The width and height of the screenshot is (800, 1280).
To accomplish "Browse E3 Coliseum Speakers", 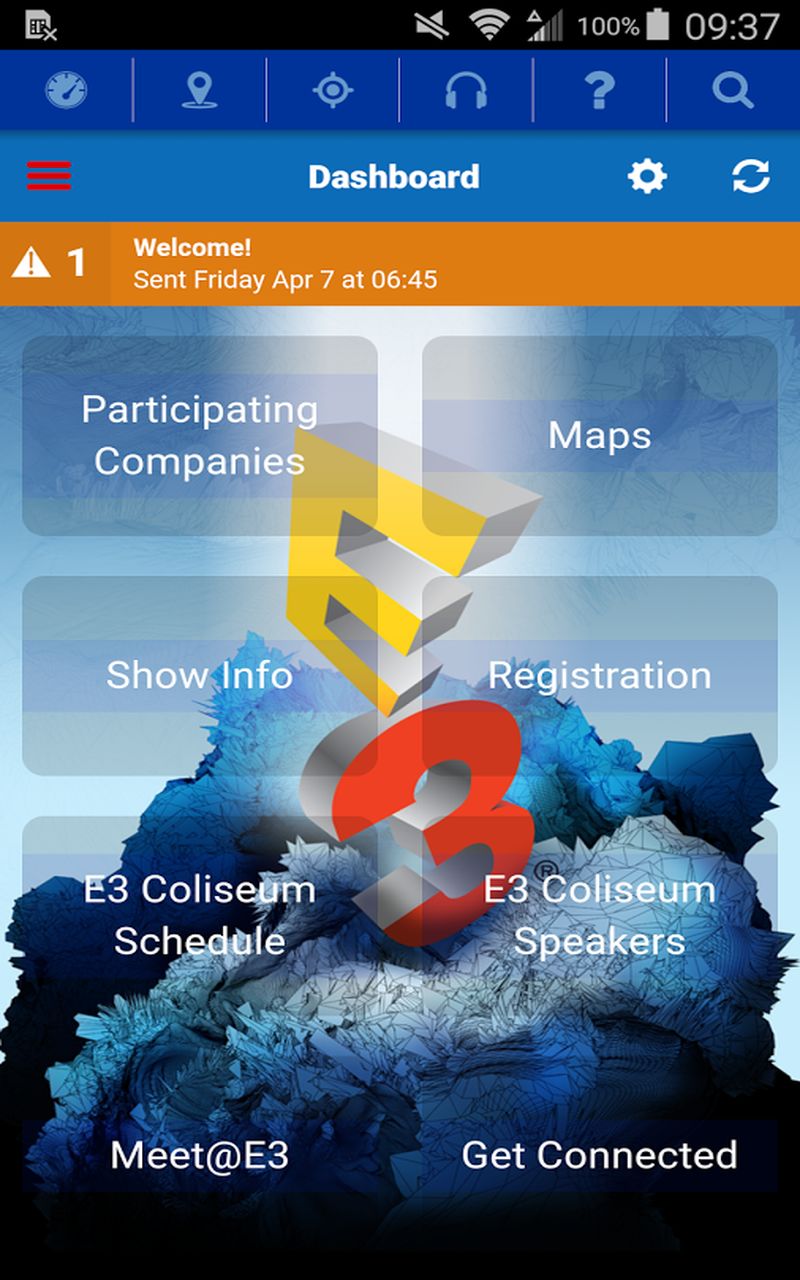I will tap(600, 915).
